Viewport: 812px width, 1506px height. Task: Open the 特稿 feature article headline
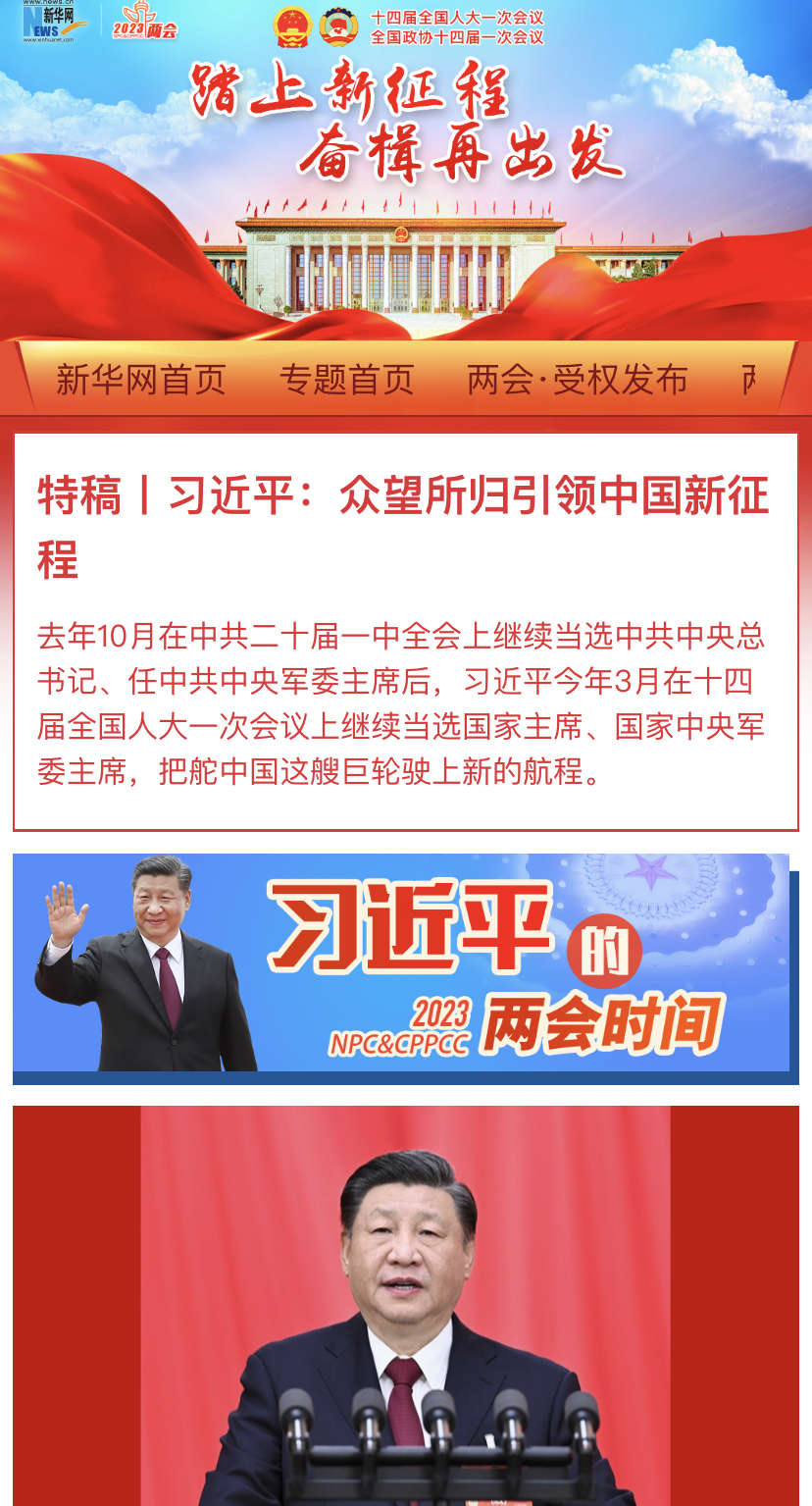[403, 527]
